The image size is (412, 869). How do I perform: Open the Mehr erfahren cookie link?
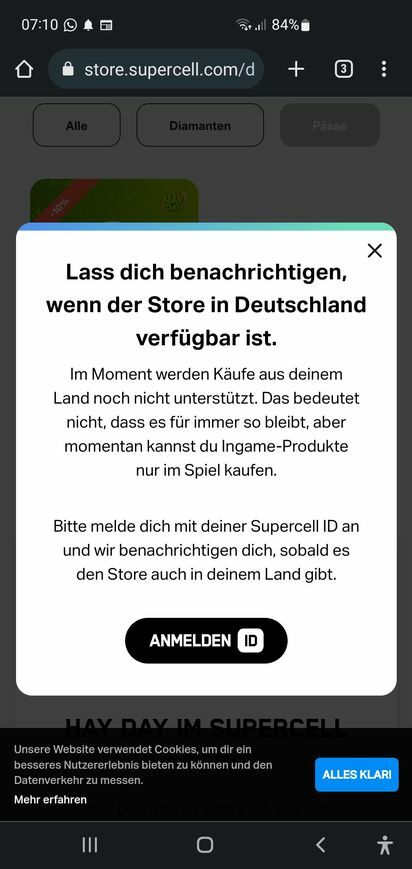pos(50,800)
